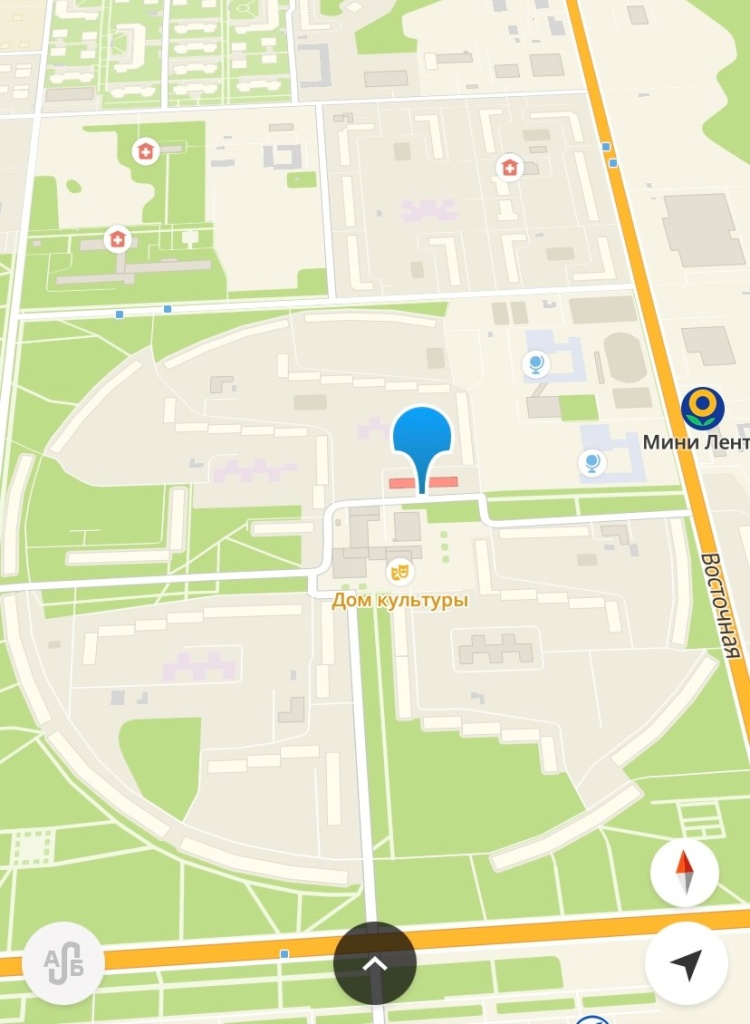Open the А-Б route planner button
The height and width of the screenshot is (1024, 750).
click(x=63, y=962)
